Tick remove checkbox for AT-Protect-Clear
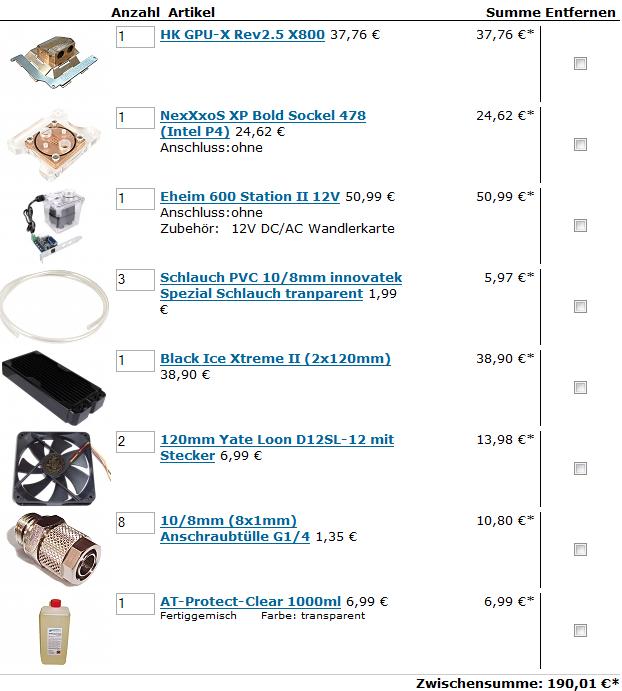The image size is (622, 691). (x=580, y=630)
